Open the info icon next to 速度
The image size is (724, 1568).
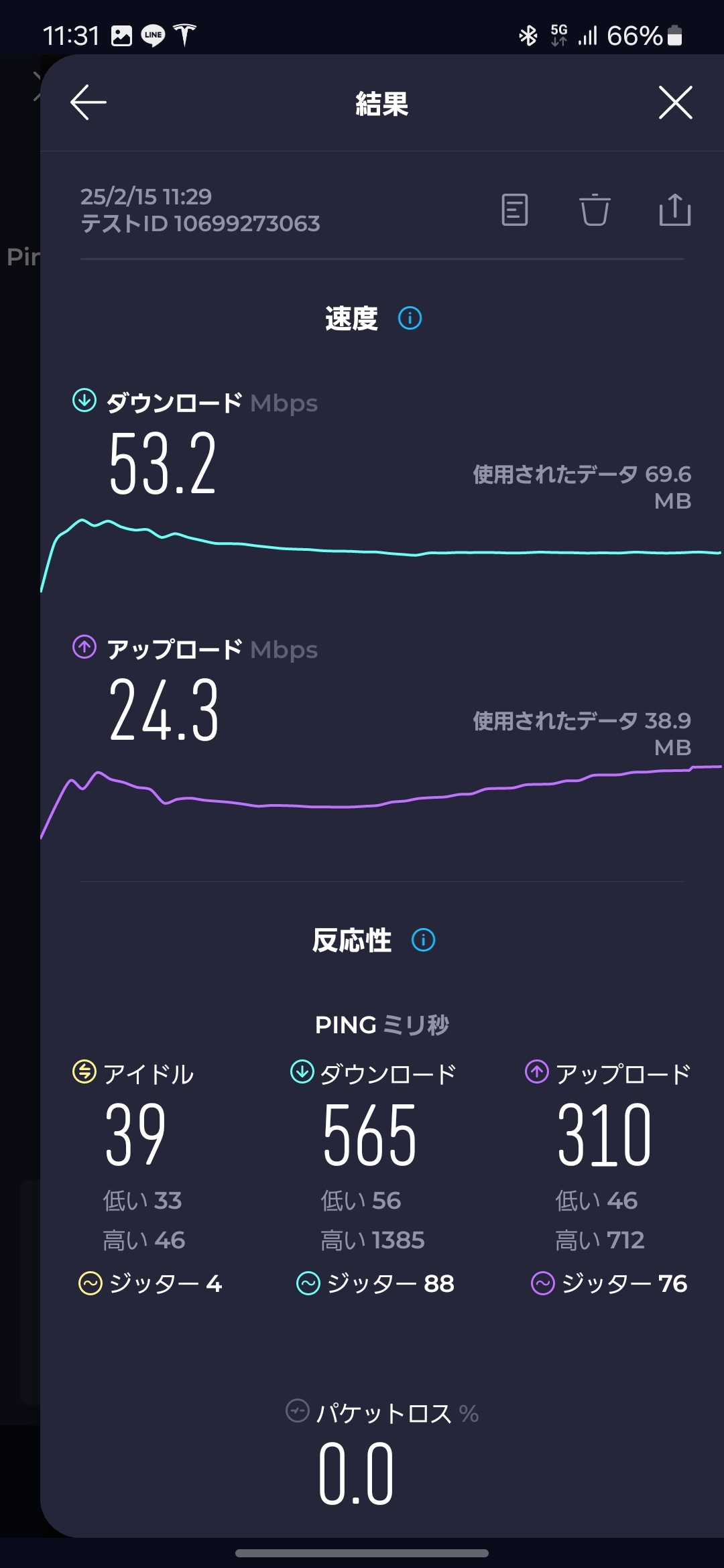click(x=410, y=318)
